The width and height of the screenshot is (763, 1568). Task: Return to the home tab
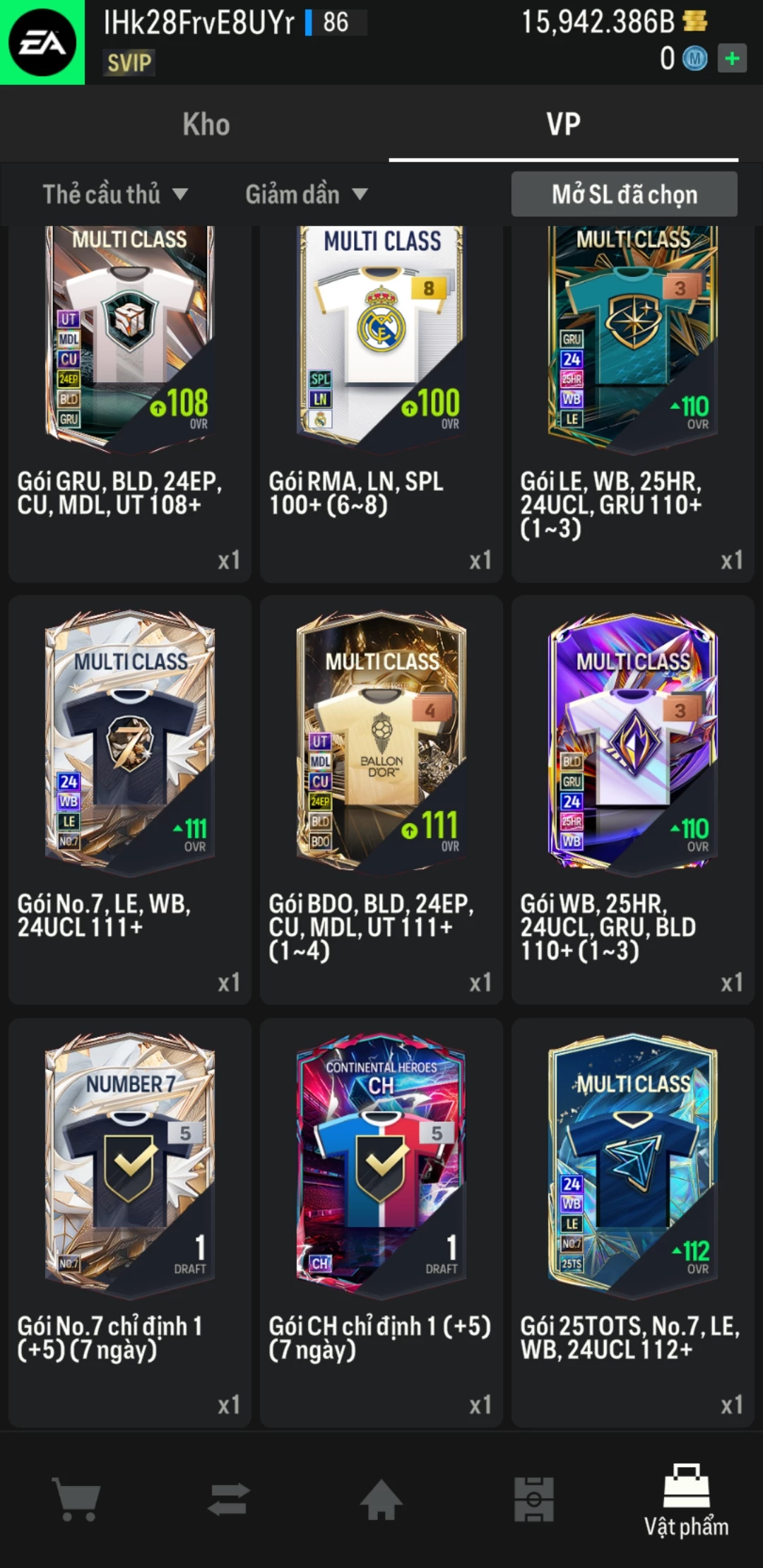coord(381,1499)
